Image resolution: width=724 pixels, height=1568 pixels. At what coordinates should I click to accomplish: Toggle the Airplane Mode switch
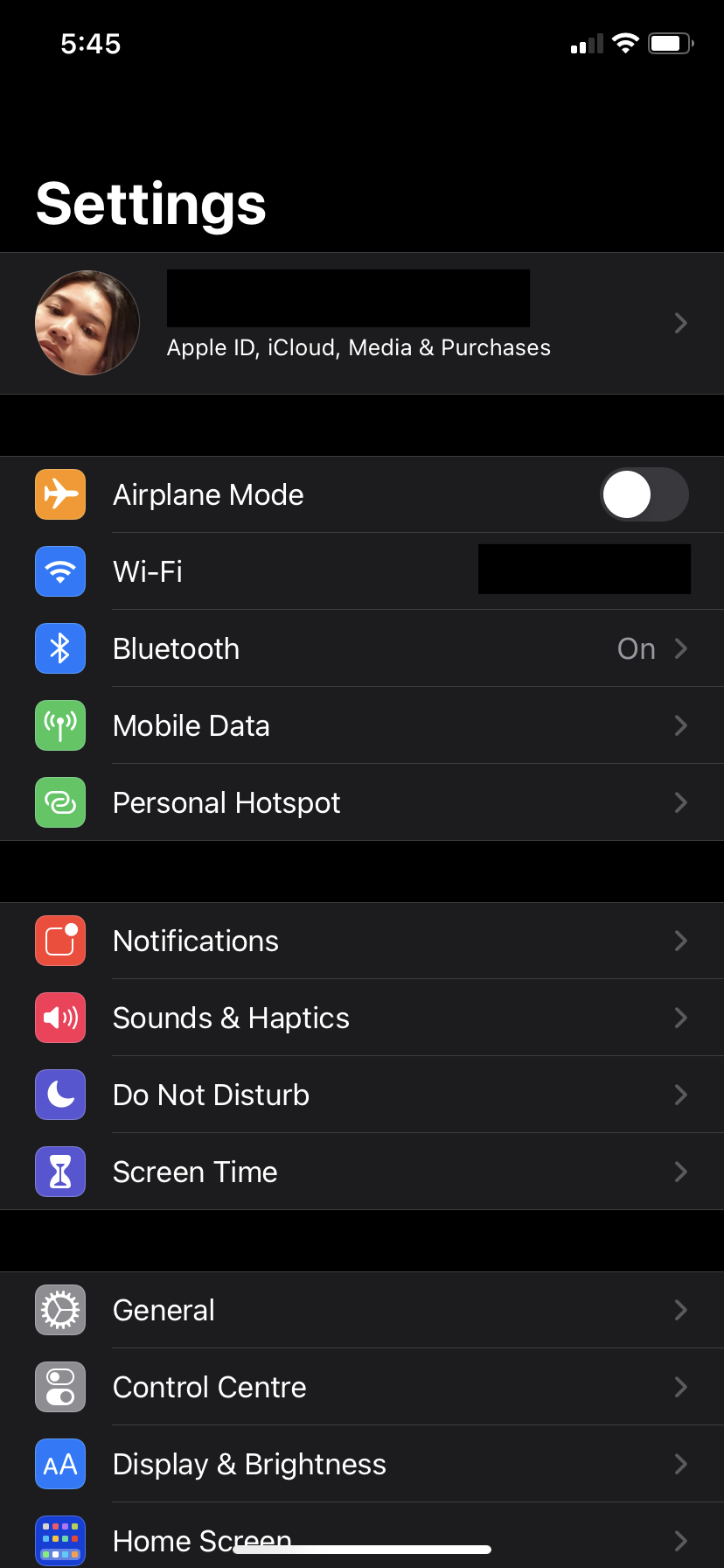[x=644, y=494]
